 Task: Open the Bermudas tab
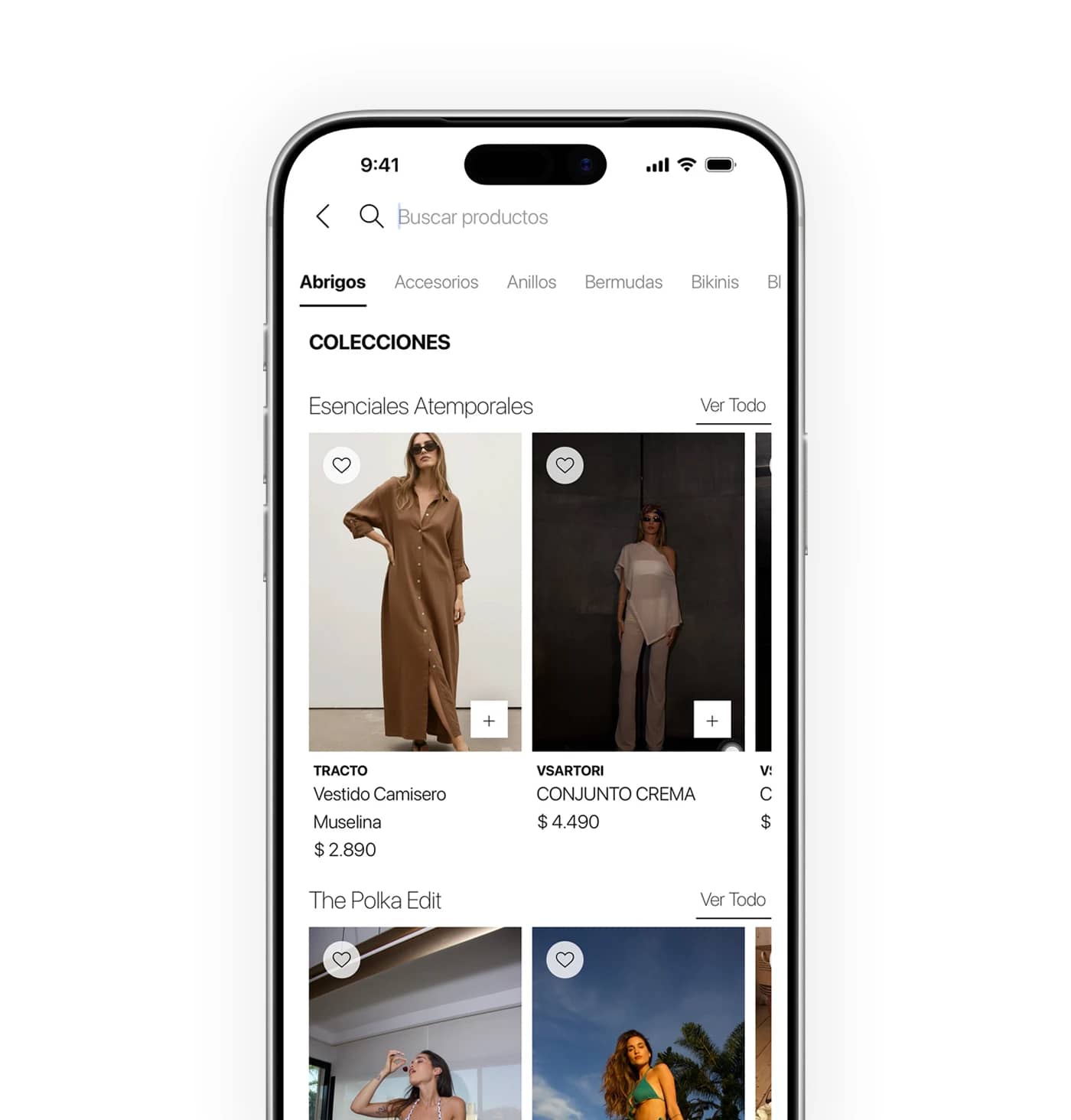623,282
